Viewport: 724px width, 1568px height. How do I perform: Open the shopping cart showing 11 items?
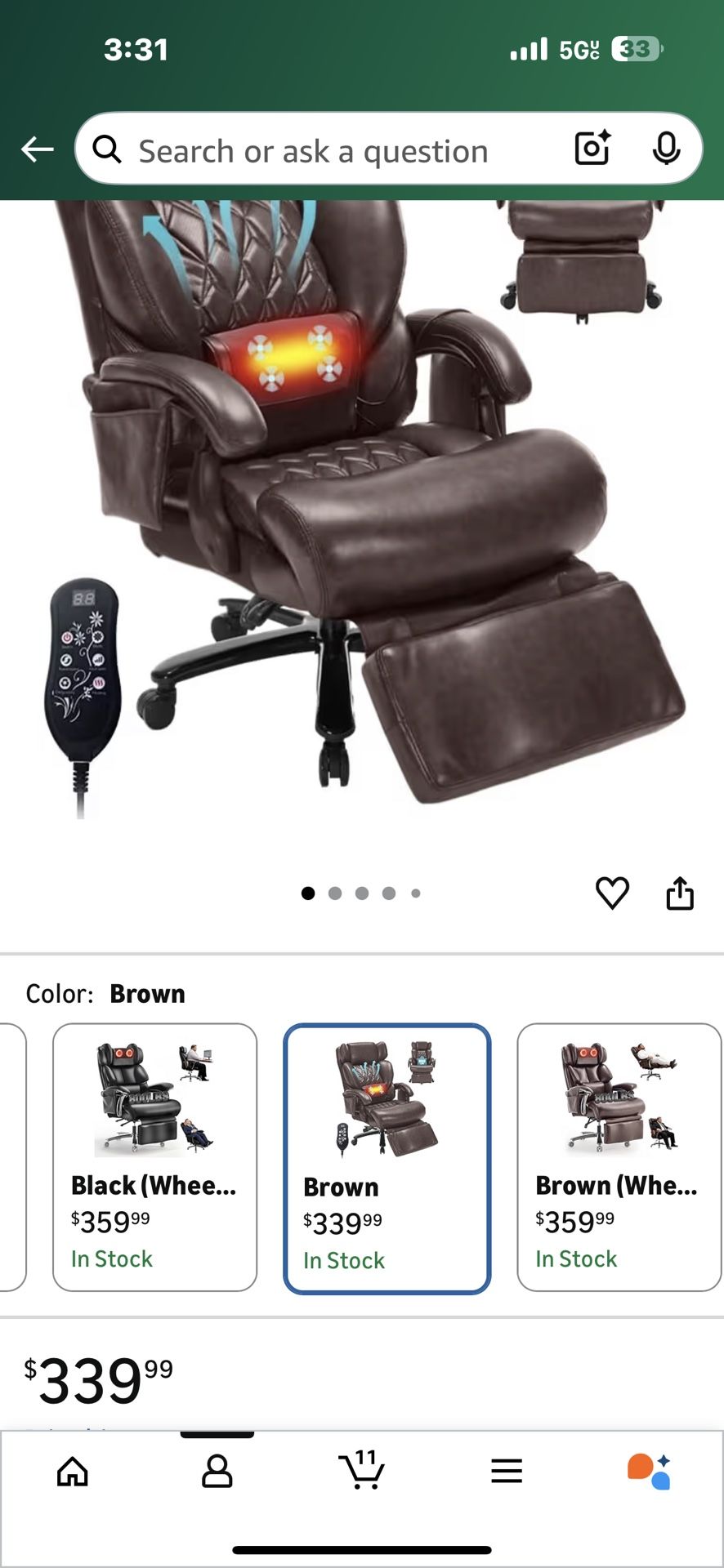362,1474
